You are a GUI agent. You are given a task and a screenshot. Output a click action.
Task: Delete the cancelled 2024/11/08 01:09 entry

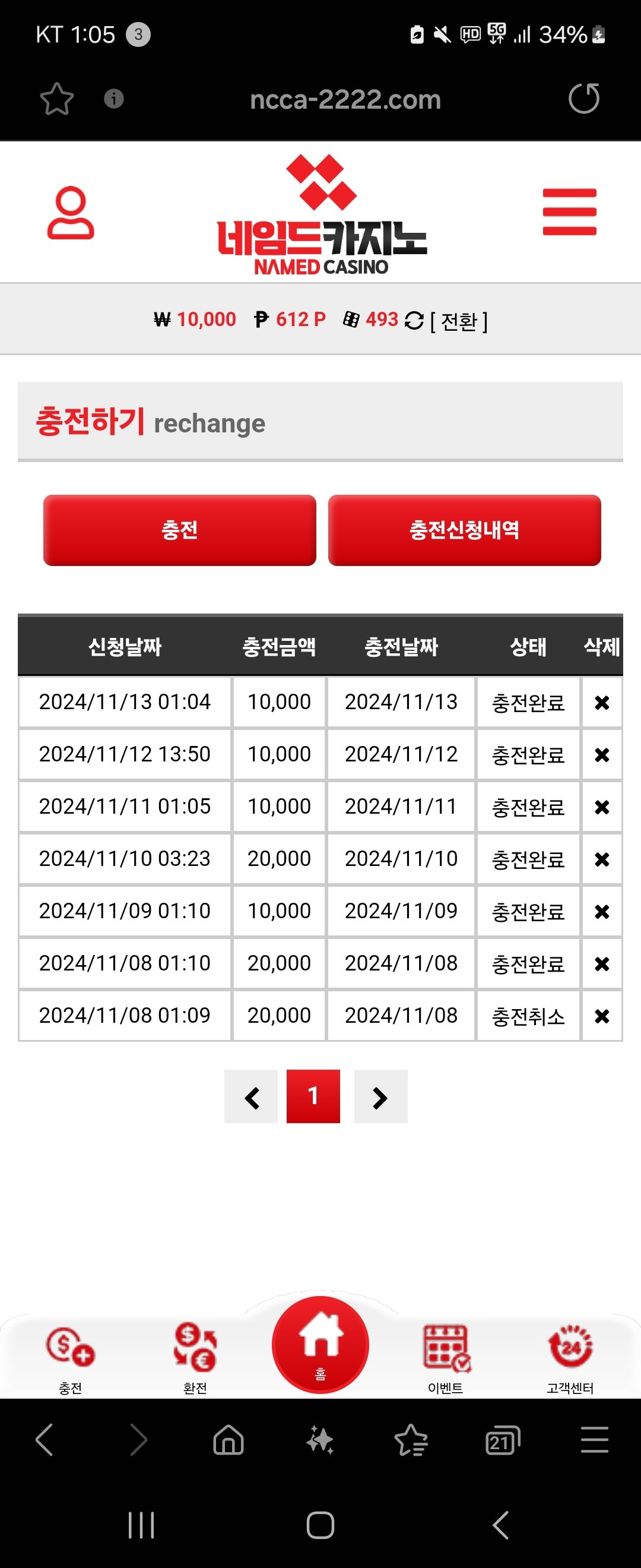tap(601, 1016)
